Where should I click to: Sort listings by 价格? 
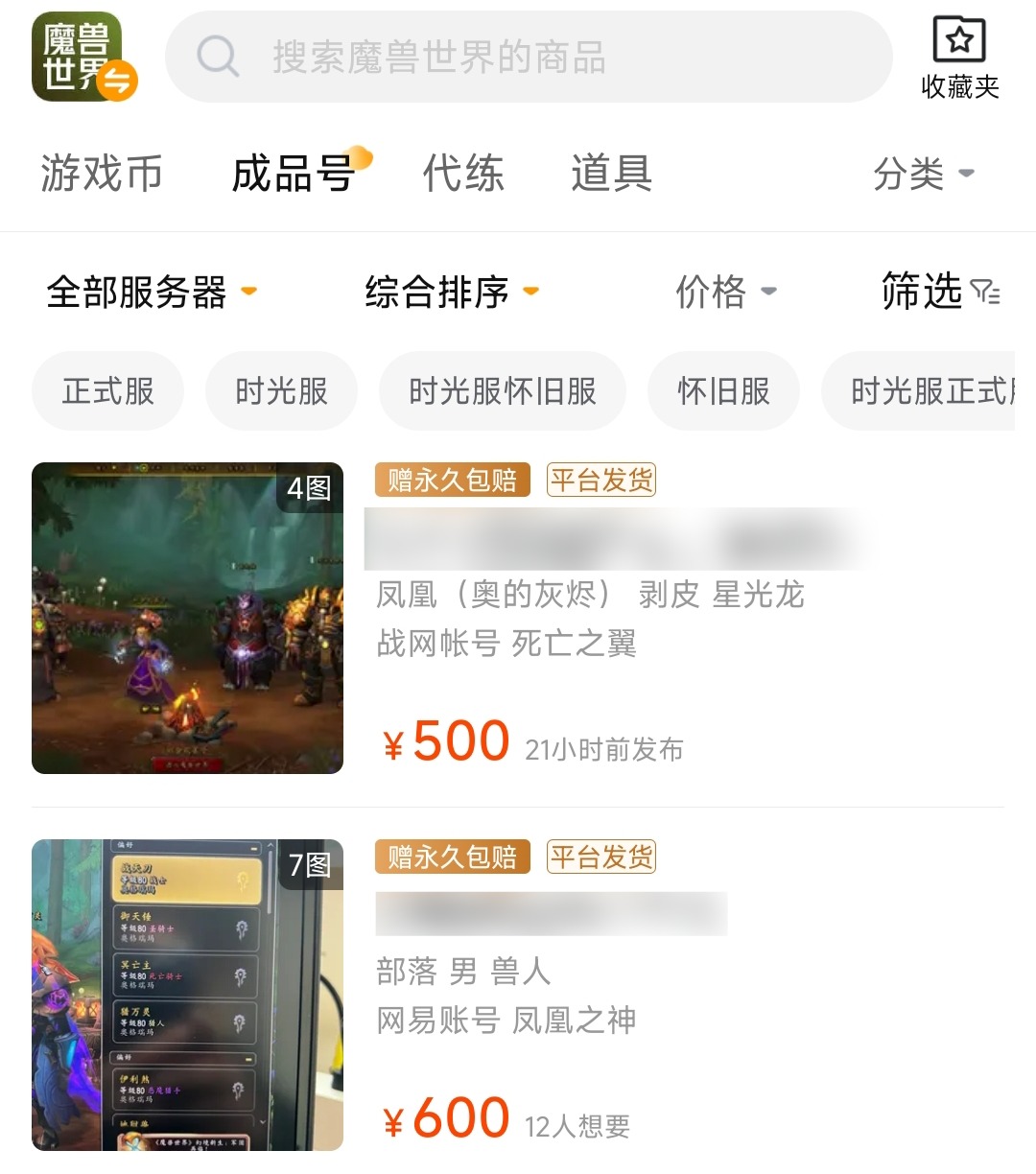pyautogui.click(x=724, y=292)
